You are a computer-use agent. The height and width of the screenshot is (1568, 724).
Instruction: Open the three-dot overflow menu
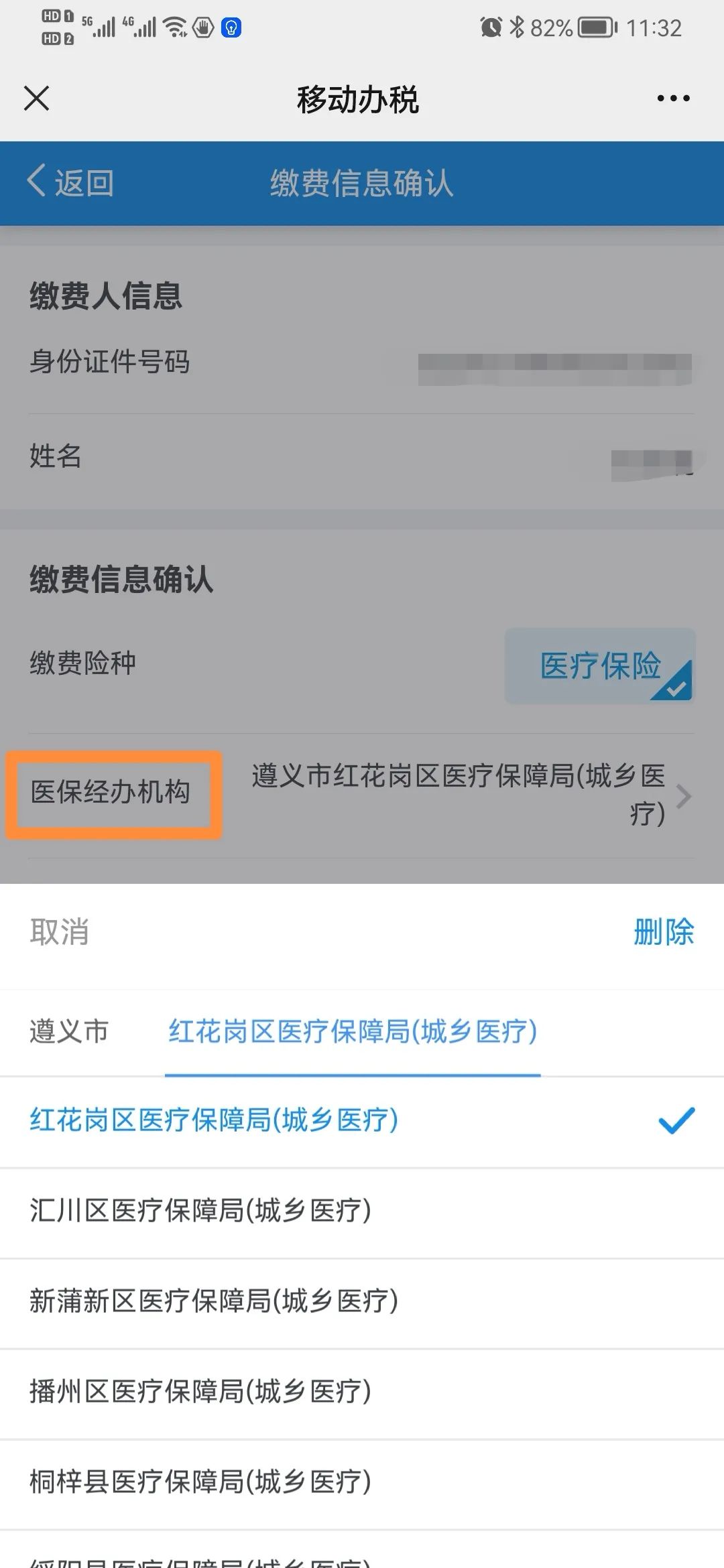[x=673, y=99]
